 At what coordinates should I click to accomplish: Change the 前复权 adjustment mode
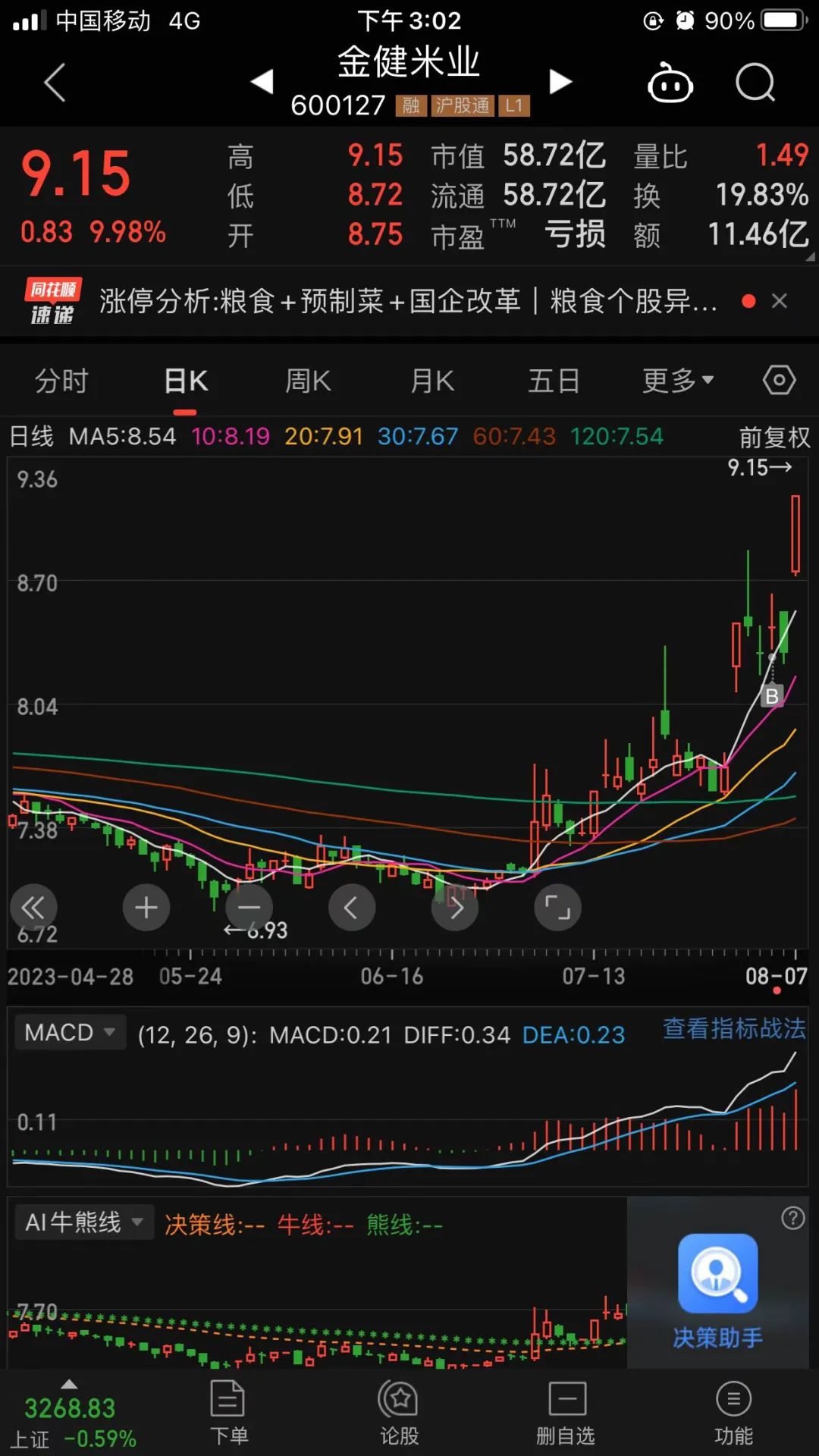coord(774,437)
